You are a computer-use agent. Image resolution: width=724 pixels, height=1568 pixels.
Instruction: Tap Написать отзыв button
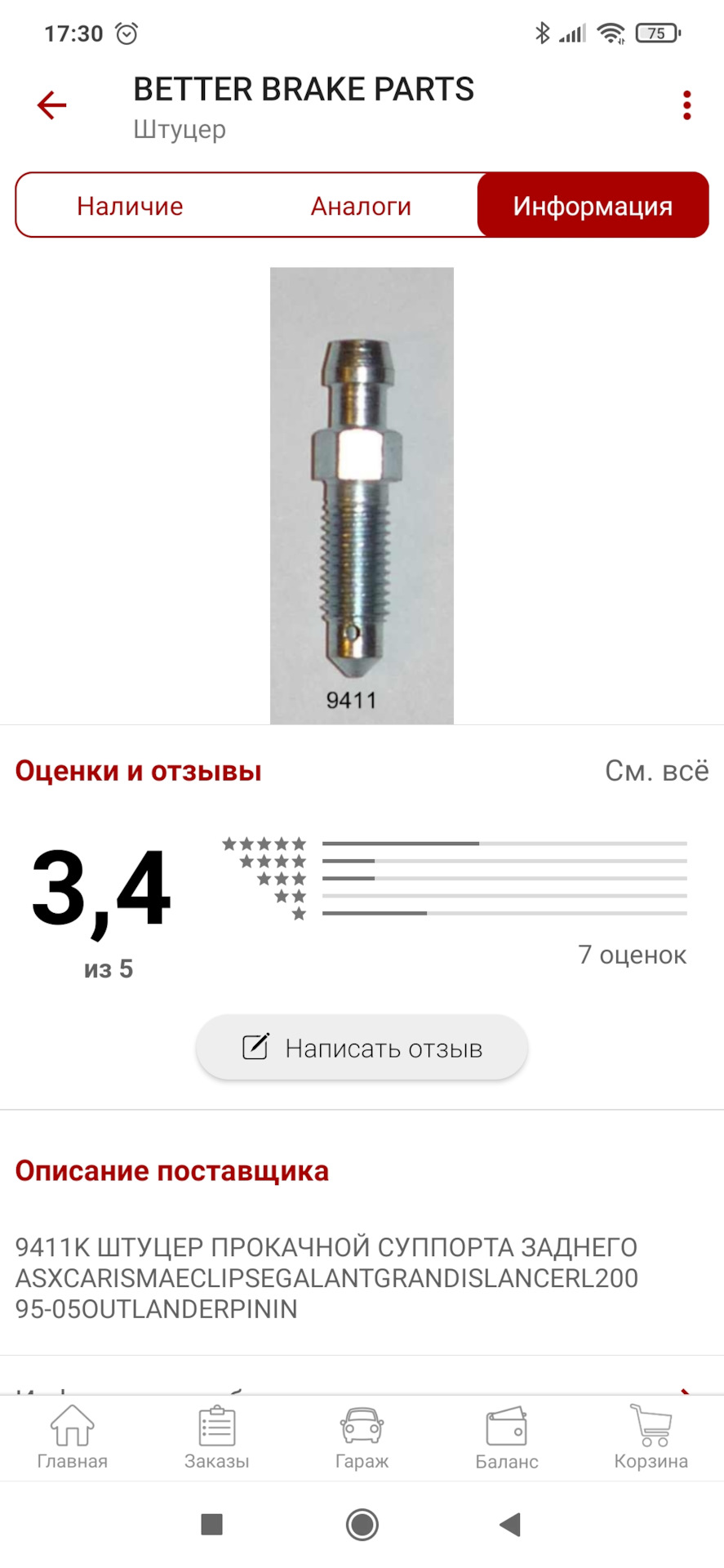pos(362,1048)
